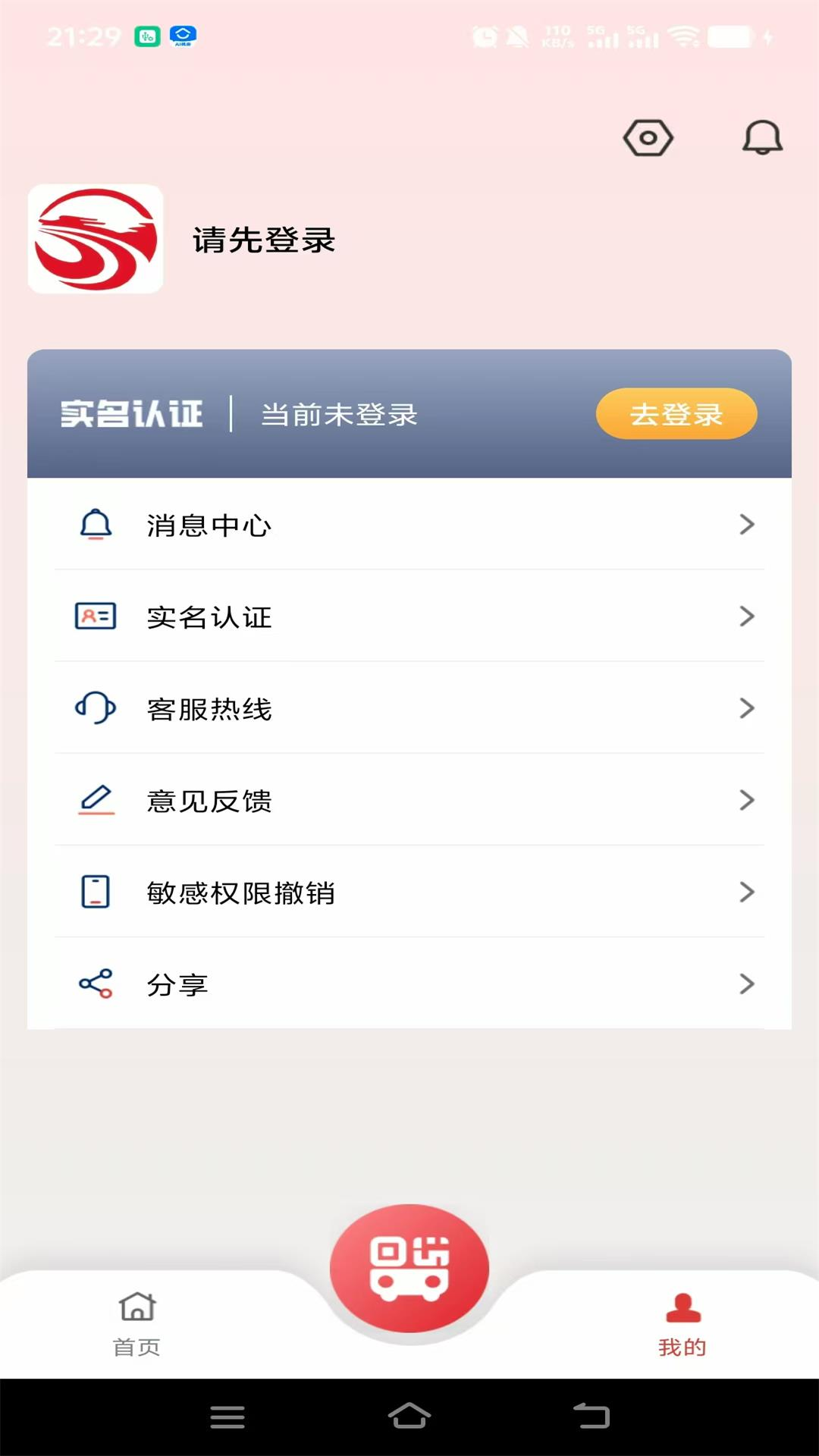Expand the 消息中心 row chevron
Viewport: 819px width, 1456px height.
[x=745, y=525]
